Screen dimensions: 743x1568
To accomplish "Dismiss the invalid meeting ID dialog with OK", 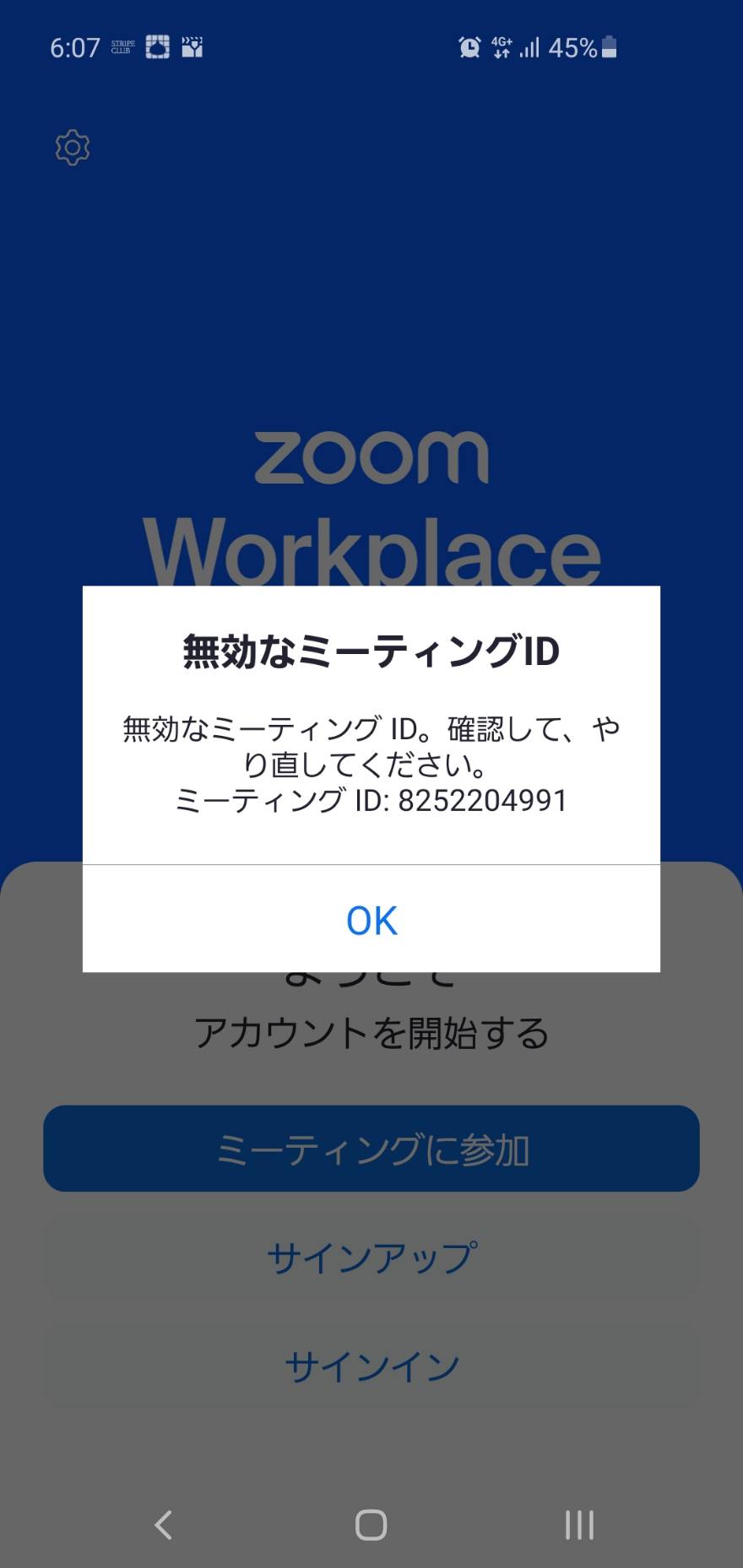I will click(371, 919).
